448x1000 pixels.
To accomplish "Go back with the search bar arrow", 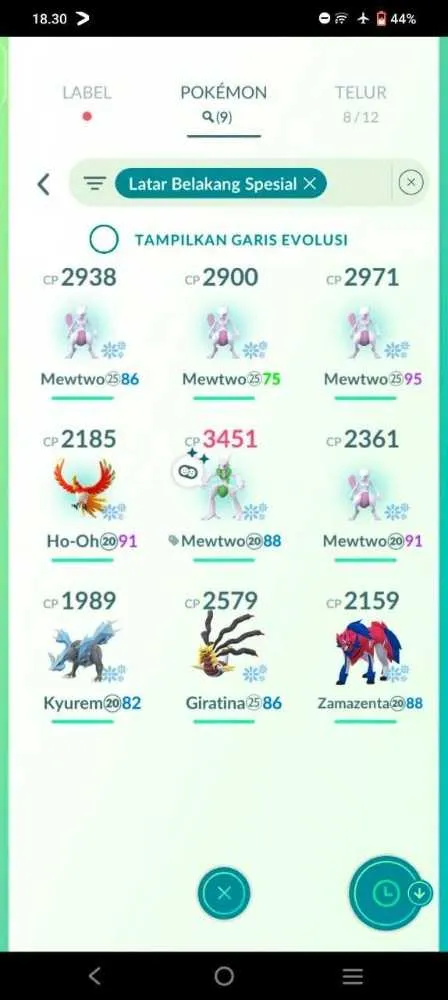I will tap(43, 184).
